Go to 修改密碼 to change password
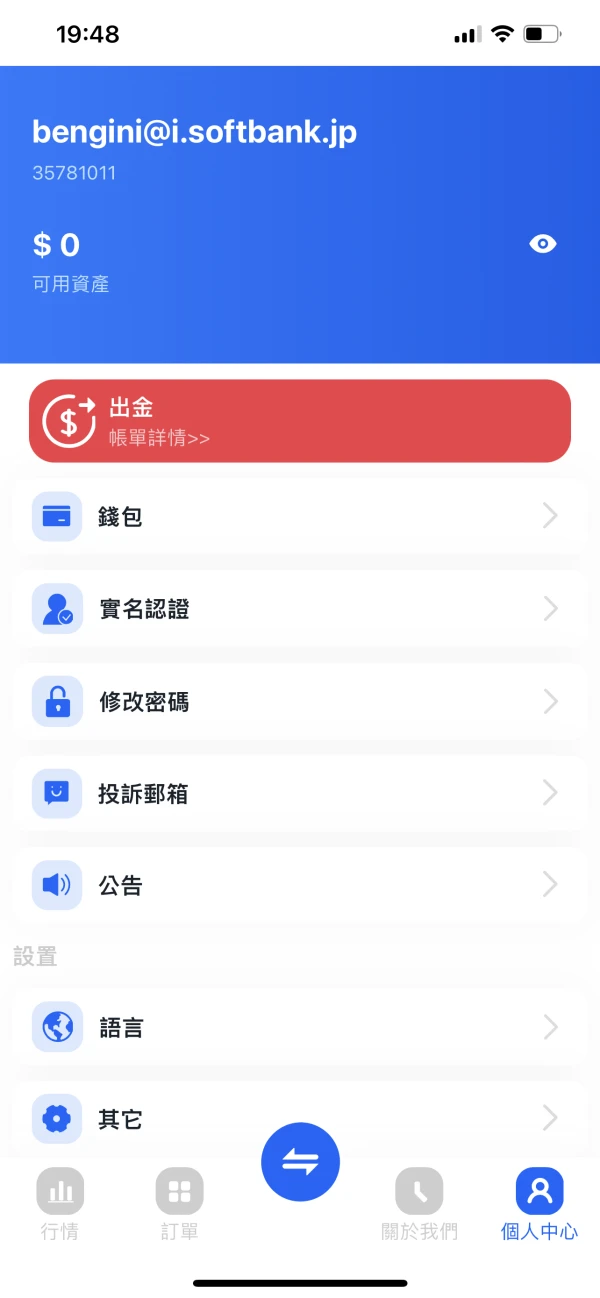This screenshot has width=600, height=1298. click(x=300, y=701)
